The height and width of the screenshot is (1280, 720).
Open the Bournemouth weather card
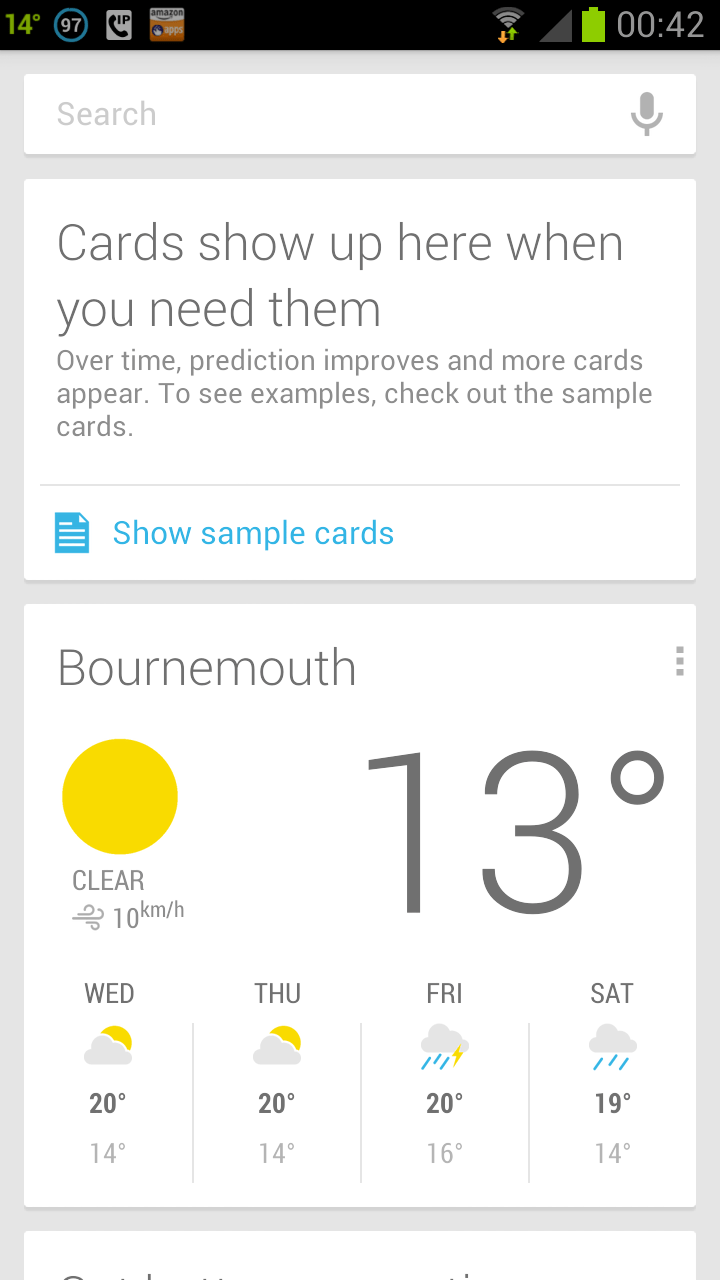point(360,905)
